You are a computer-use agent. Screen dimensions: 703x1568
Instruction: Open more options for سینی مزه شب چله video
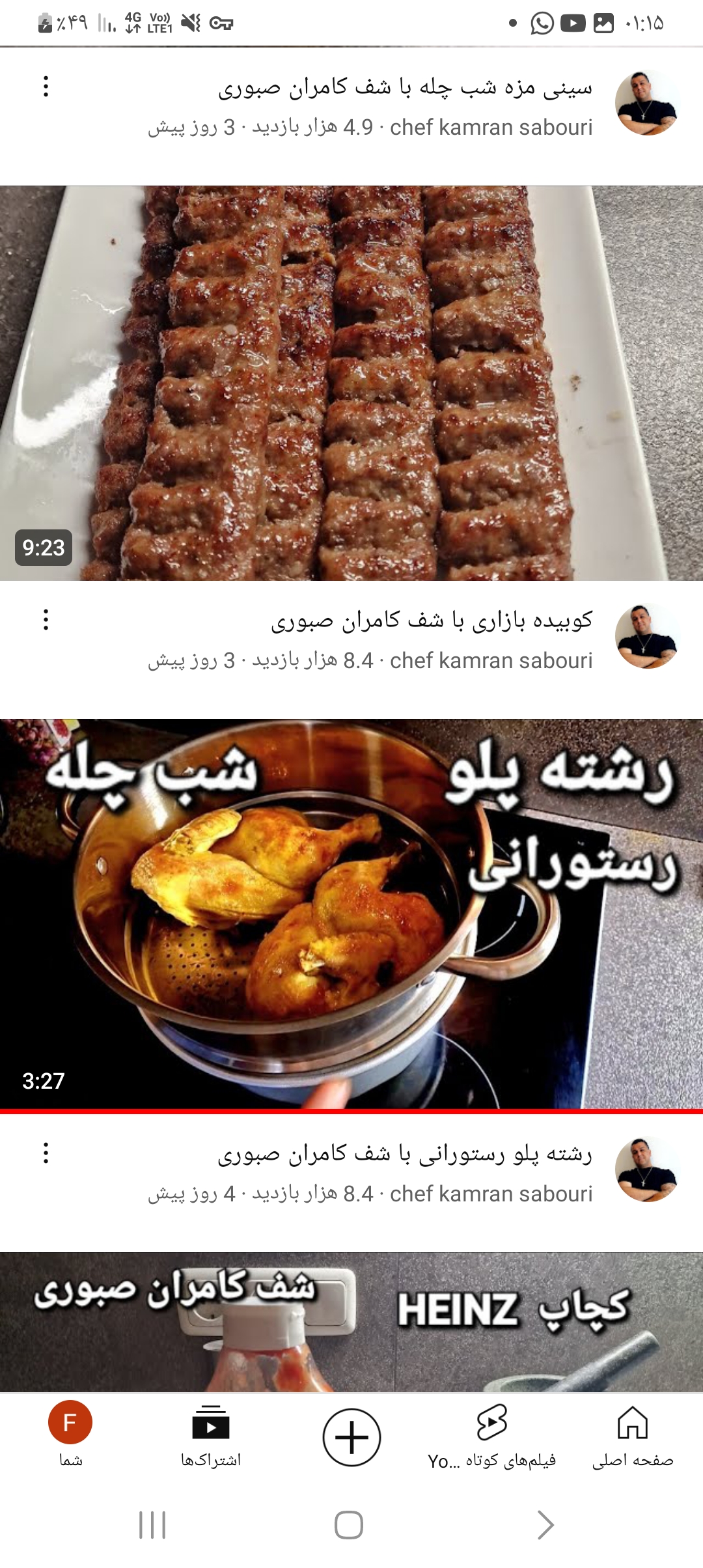(x=46, y=87)
